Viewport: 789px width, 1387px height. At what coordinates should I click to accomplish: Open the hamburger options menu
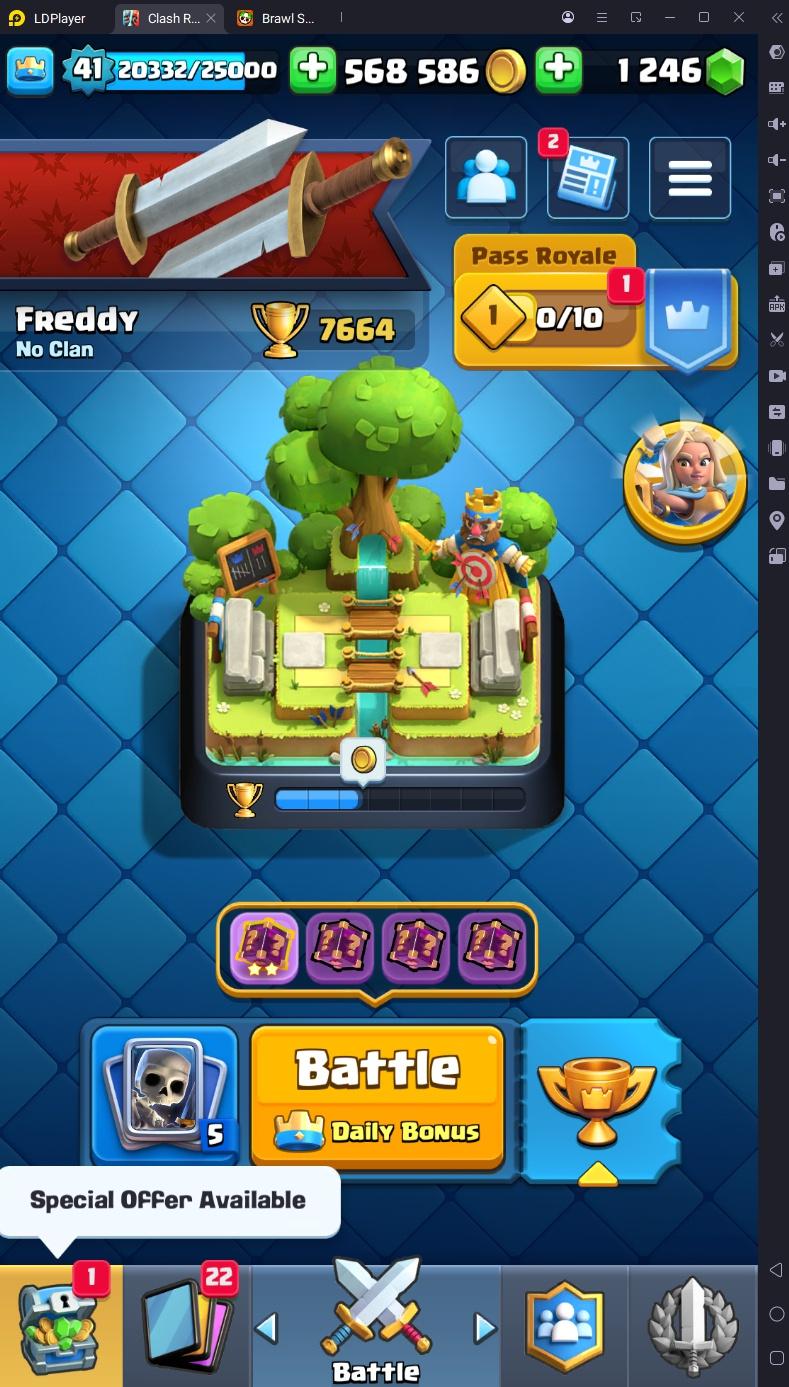[690, 178]
